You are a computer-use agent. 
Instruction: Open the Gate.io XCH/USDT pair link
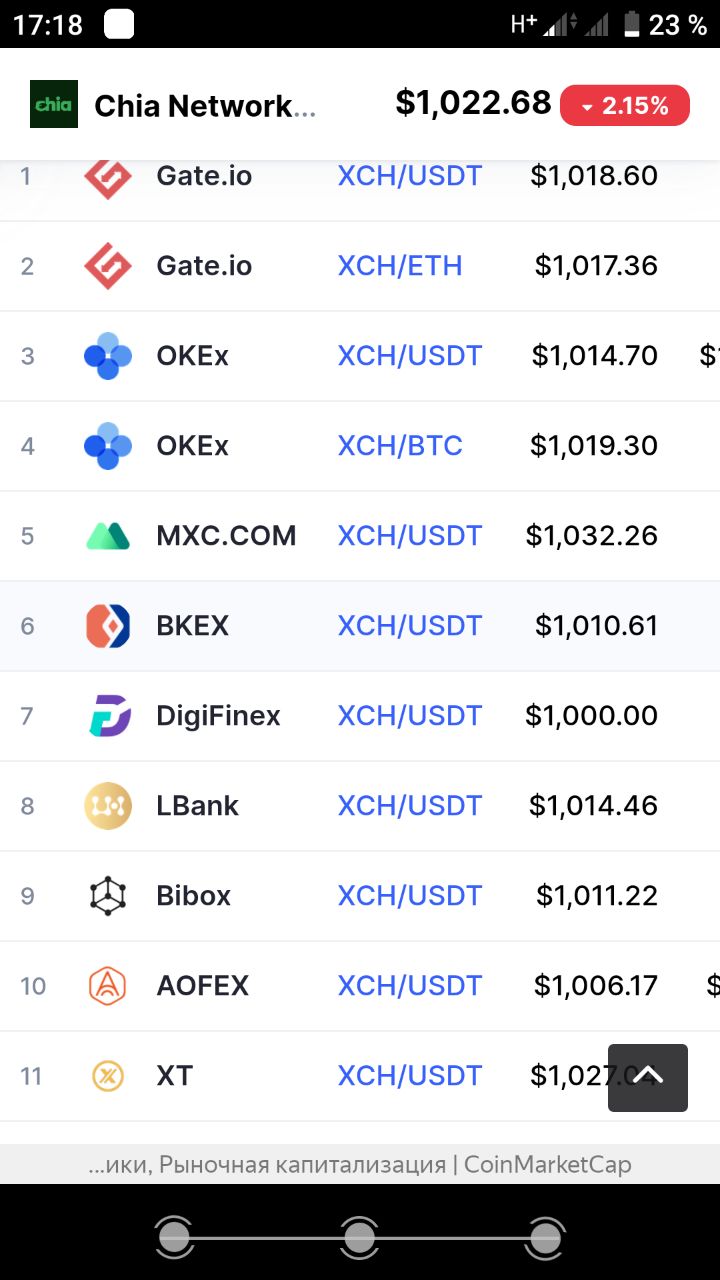(409, 176)
